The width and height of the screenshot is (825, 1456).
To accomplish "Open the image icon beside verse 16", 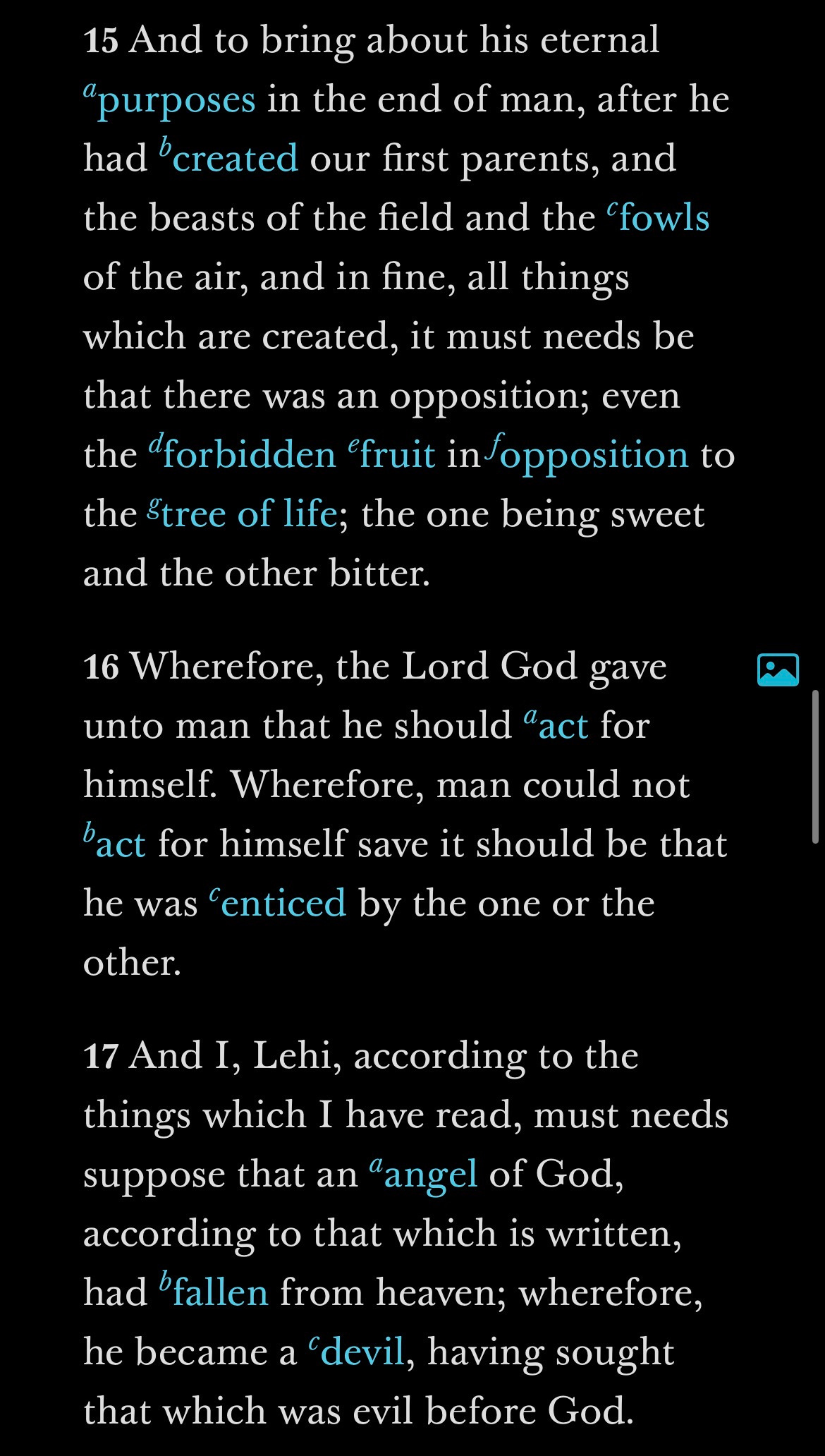I will (x=778, y=669).
